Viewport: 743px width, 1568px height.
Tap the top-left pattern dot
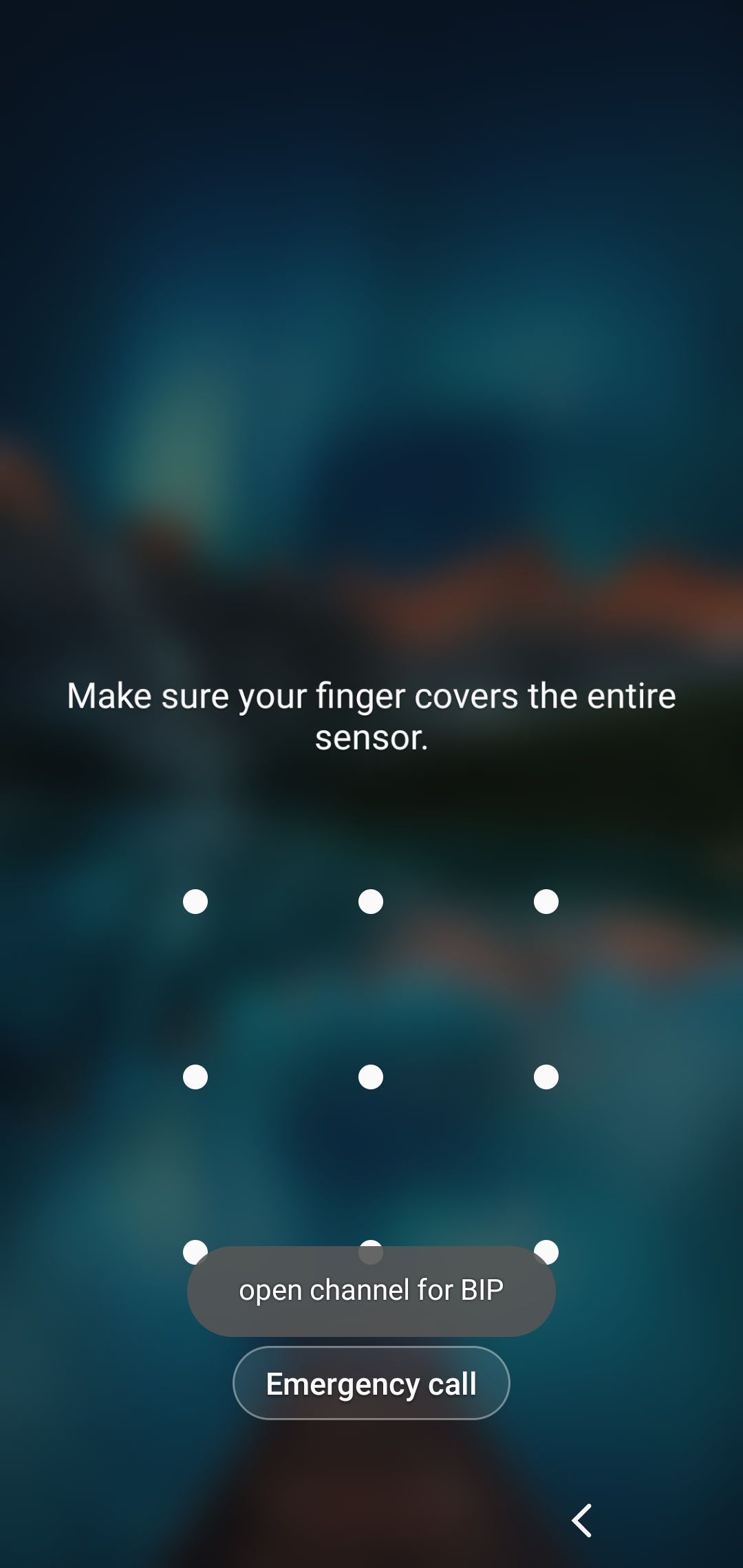195,901
